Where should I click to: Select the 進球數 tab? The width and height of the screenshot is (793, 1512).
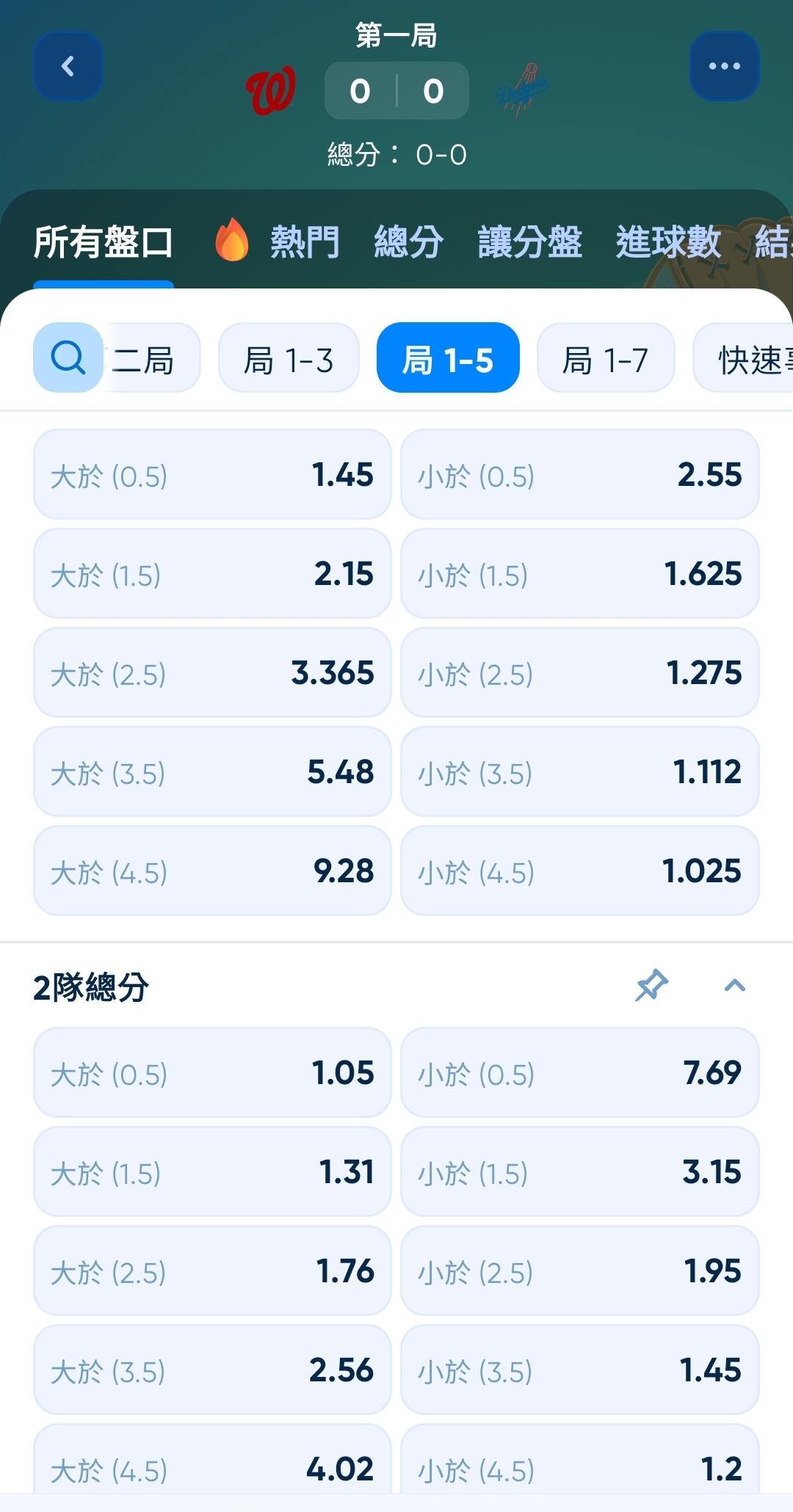(668, 242)
